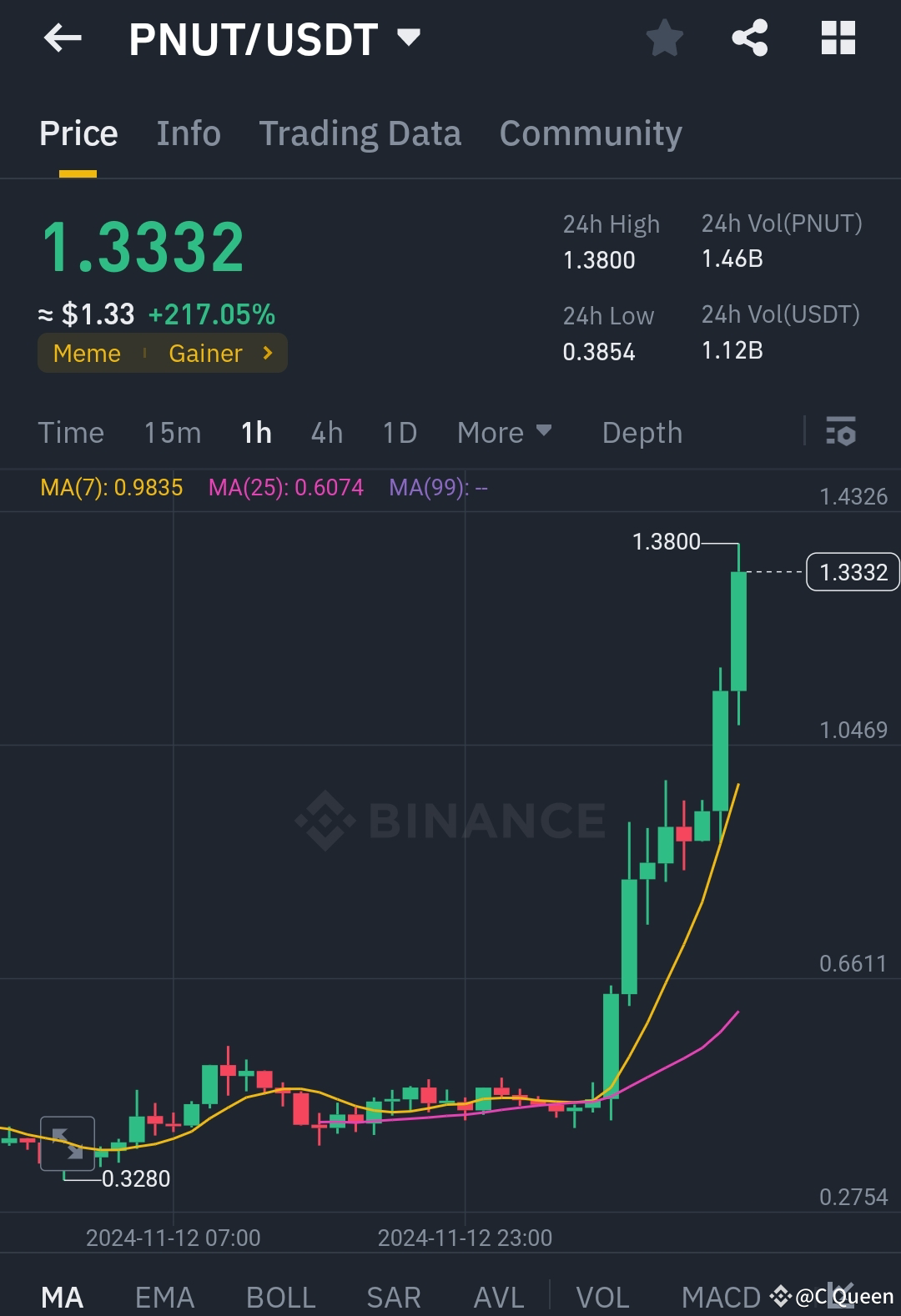Star PNUT/USDT as a favorite

664,37
